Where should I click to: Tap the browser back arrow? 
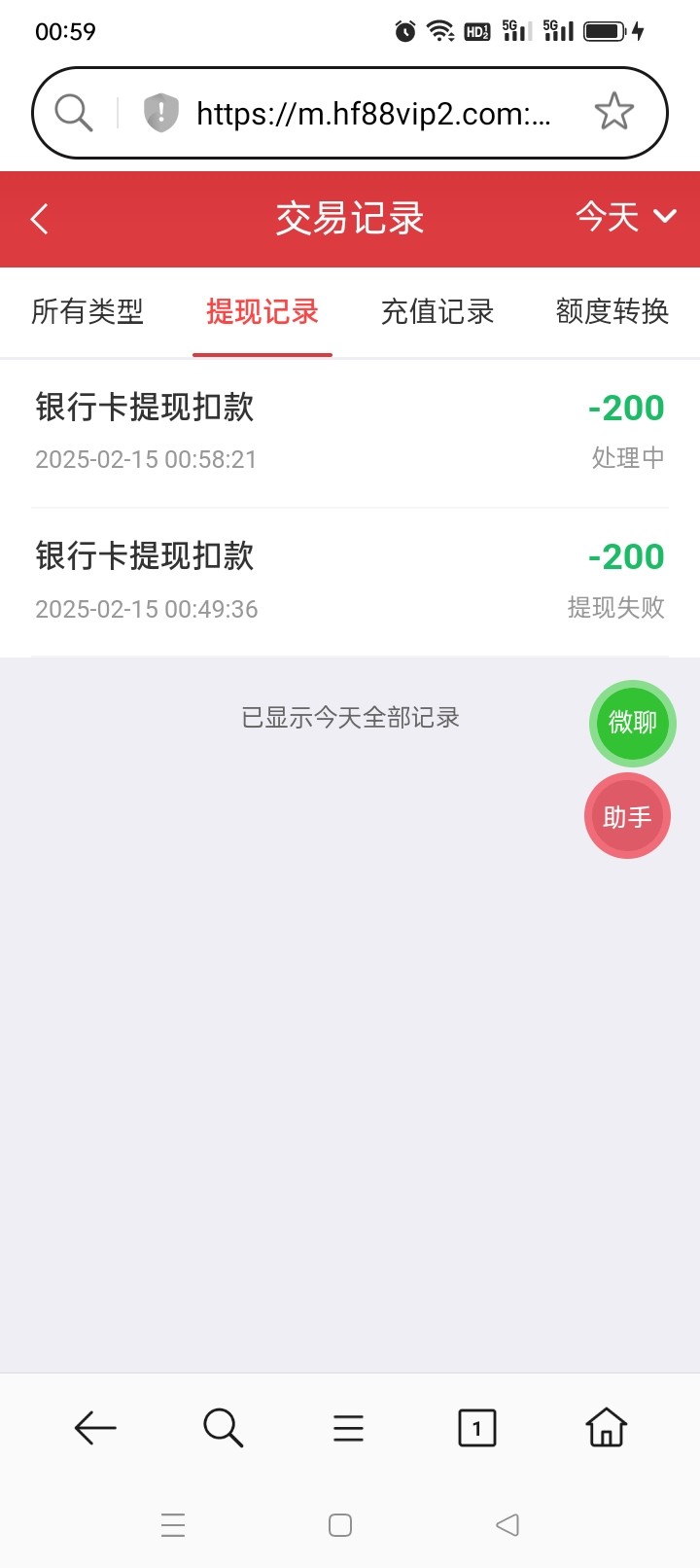click(x=95, y=1428)
